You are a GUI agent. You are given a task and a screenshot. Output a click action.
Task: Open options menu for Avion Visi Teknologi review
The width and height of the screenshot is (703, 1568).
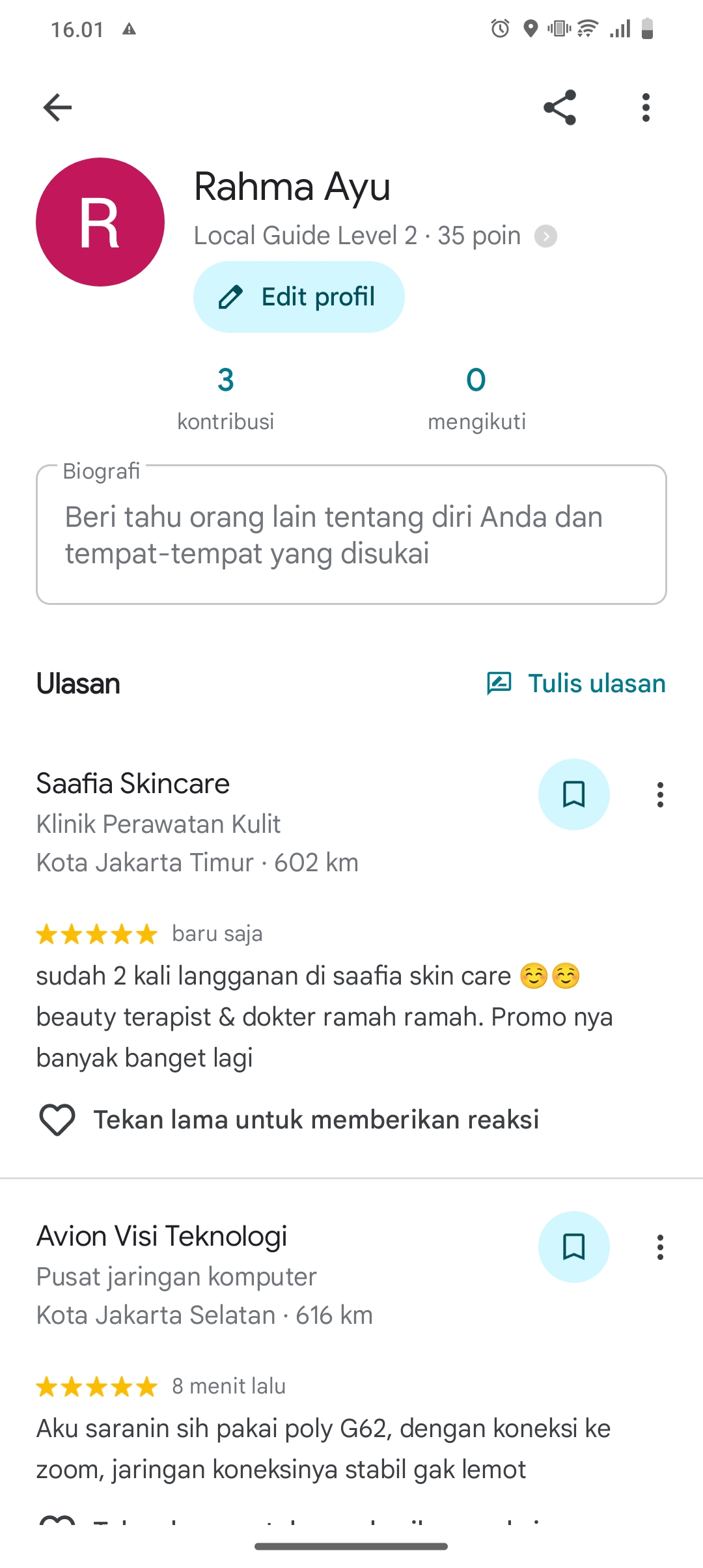660,1247
